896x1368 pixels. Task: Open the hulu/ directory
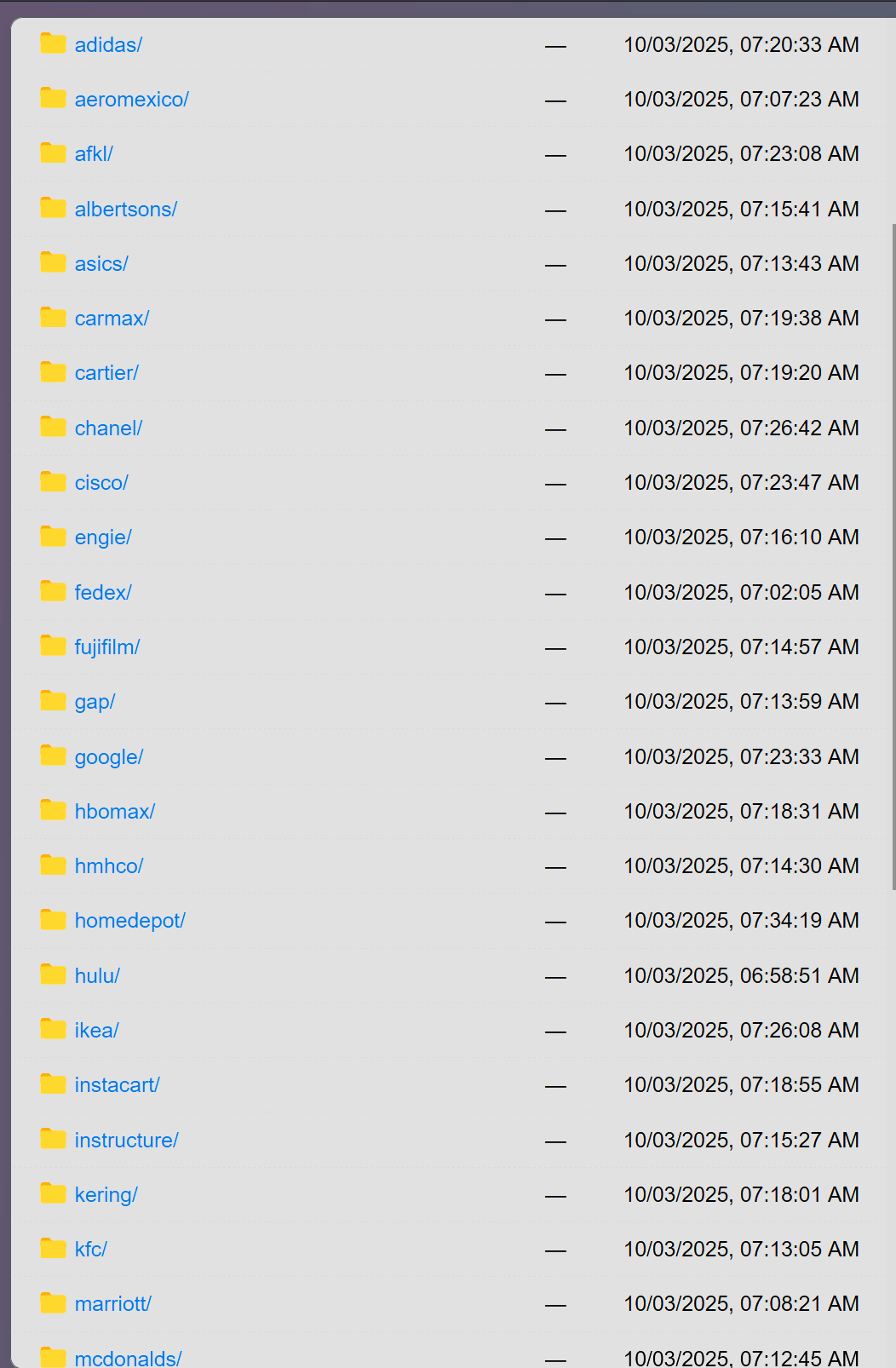coord(97,976)
